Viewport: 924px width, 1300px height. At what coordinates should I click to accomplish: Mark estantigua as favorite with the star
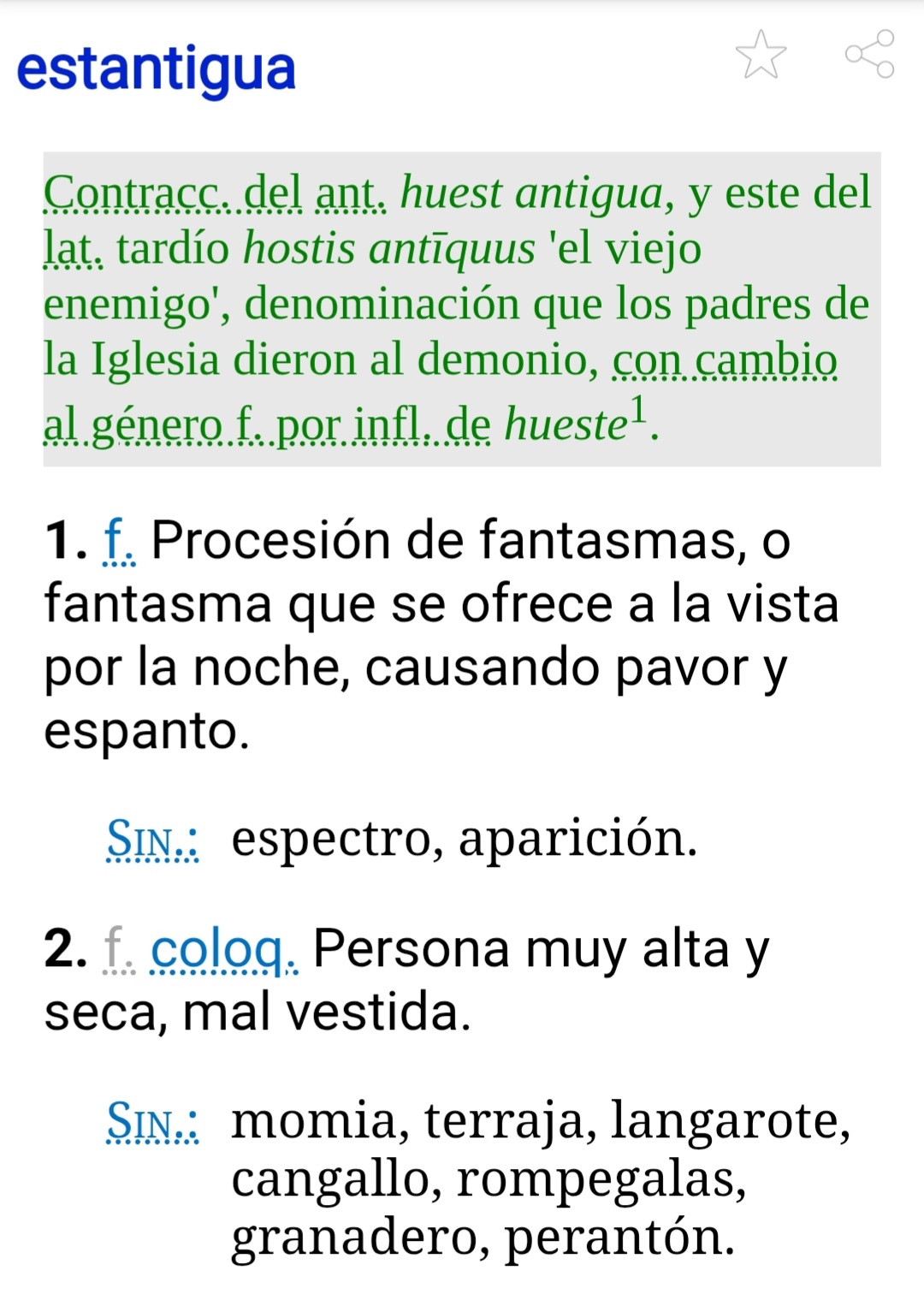[x=761, y=56]
